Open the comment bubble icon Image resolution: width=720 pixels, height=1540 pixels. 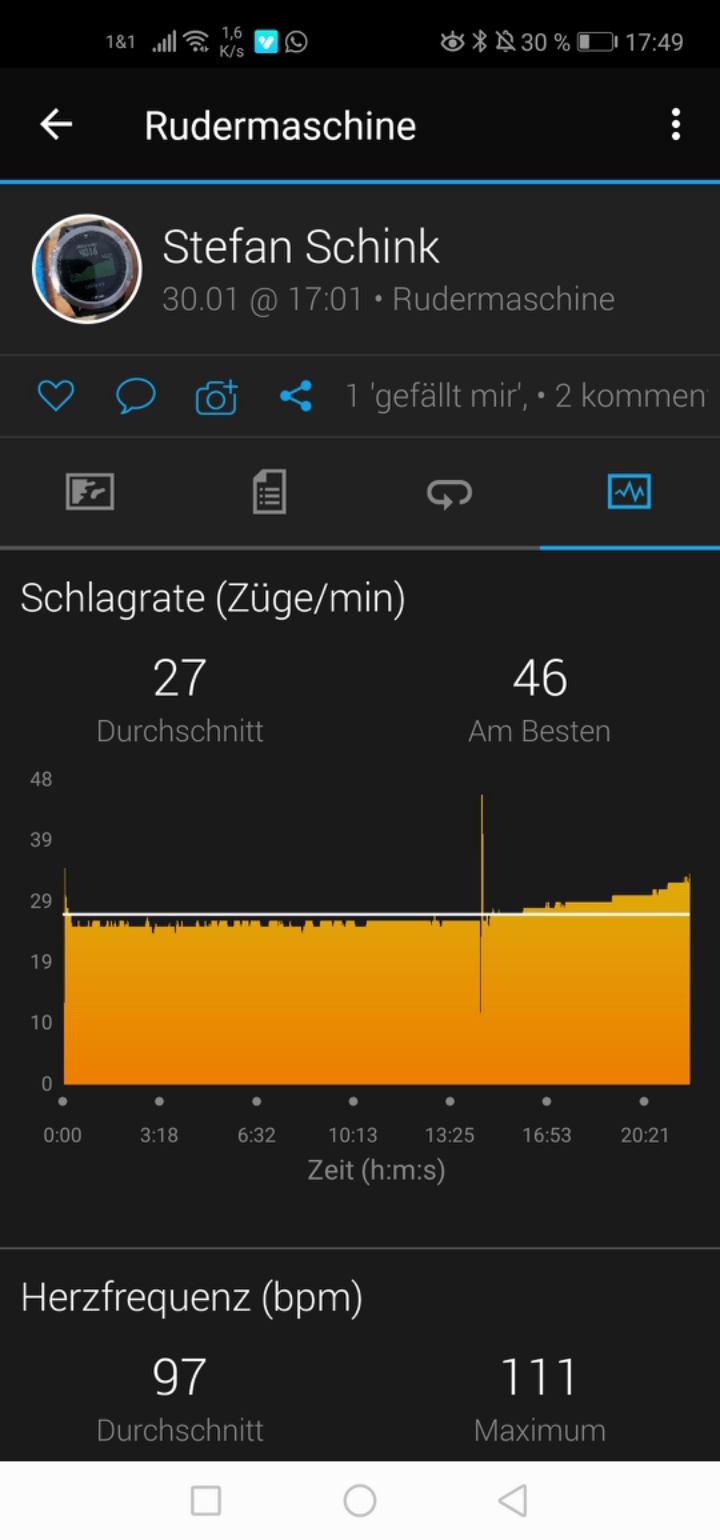coord(136,397)
